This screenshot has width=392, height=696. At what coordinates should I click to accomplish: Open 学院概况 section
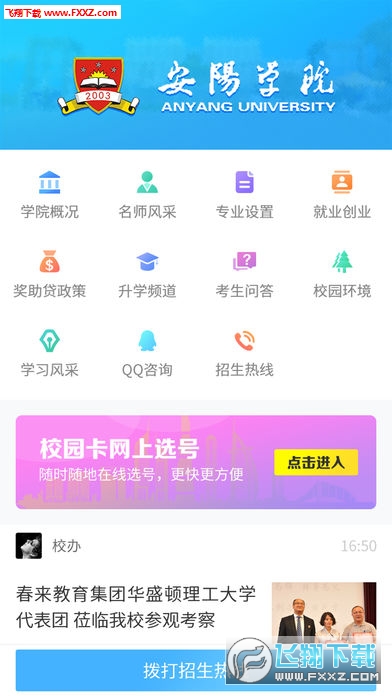[49, 195]
